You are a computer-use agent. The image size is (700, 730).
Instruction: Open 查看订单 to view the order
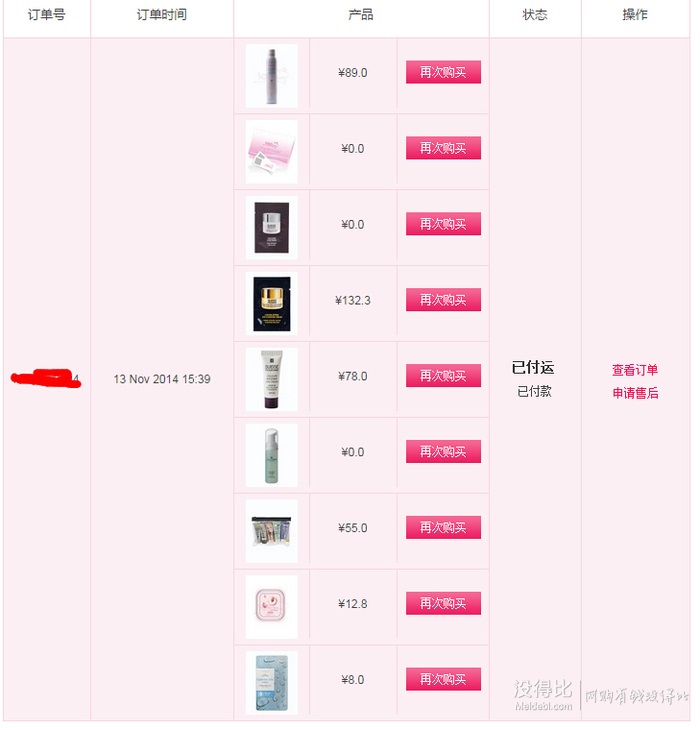tap(635, 370)
